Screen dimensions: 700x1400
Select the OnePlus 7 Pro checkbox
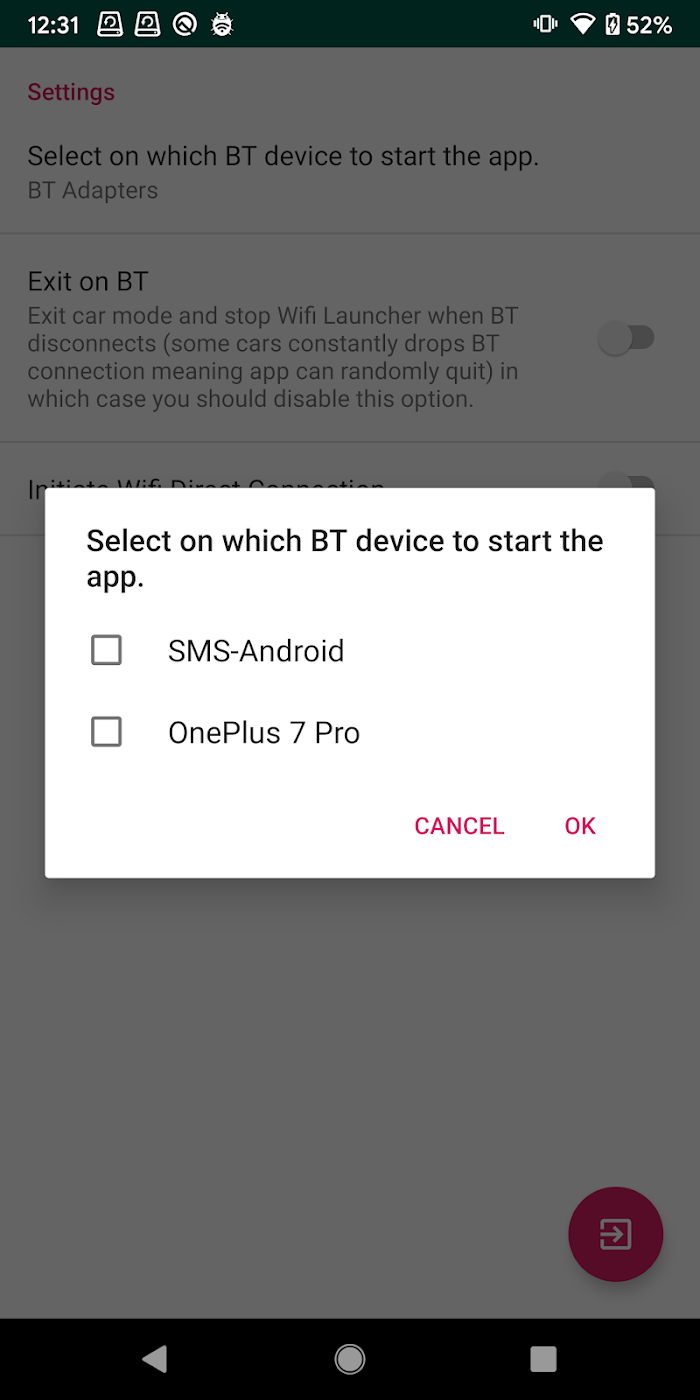(x=107, y=733)
